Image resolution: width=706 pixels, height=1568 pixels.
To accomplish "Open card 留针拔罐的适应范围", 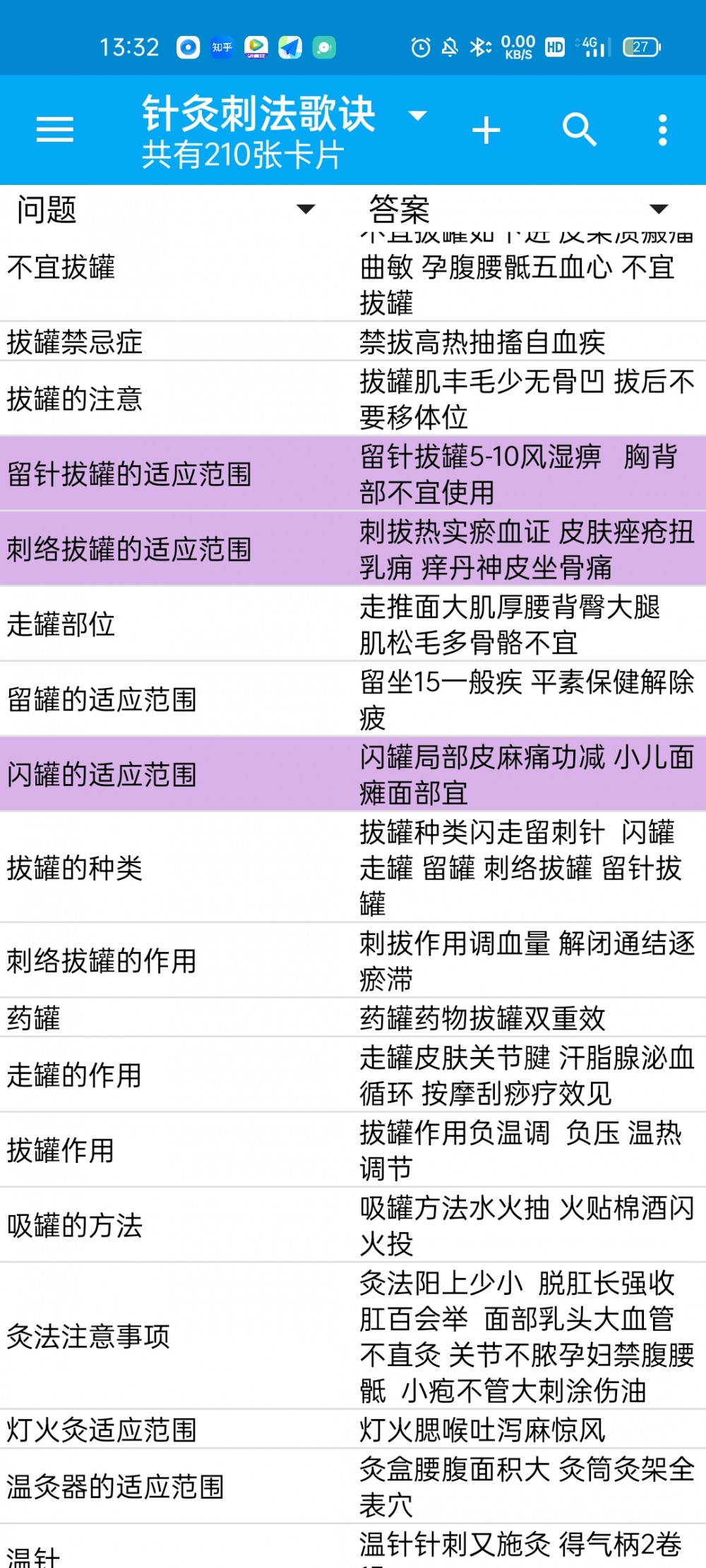I will point(353,474).
